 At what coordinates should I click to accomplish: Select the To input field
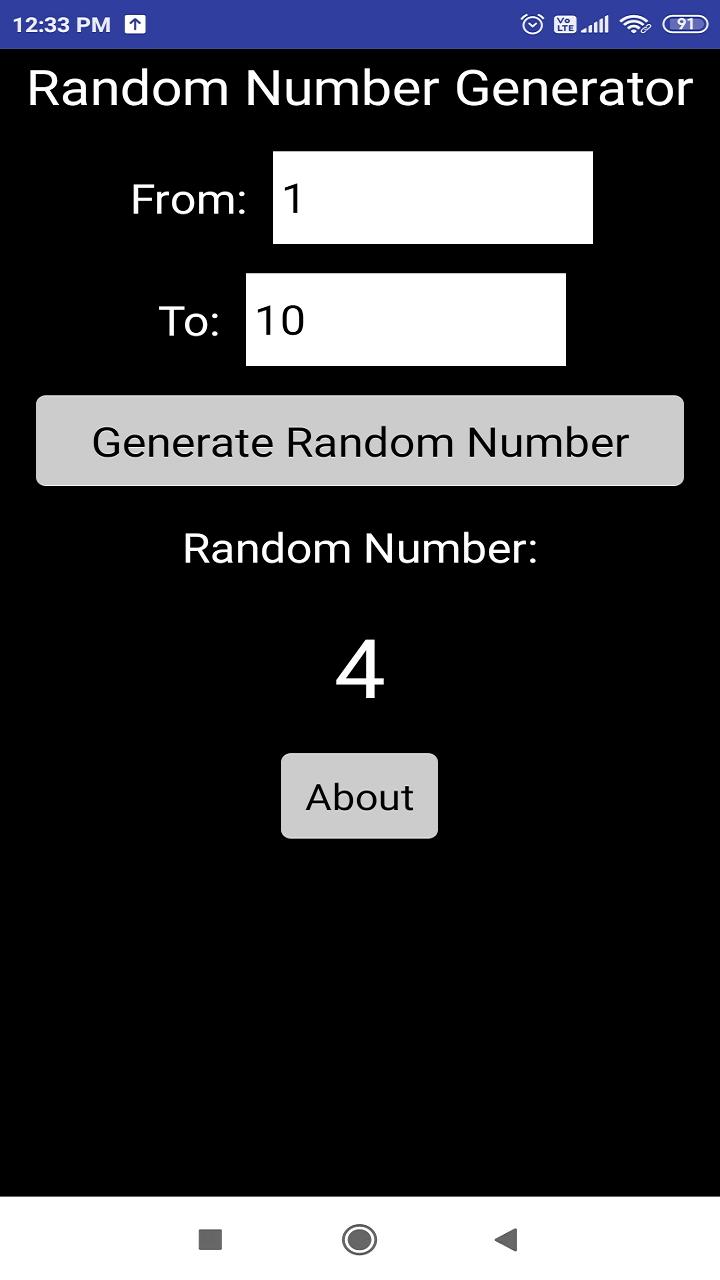tap(404, 319)
